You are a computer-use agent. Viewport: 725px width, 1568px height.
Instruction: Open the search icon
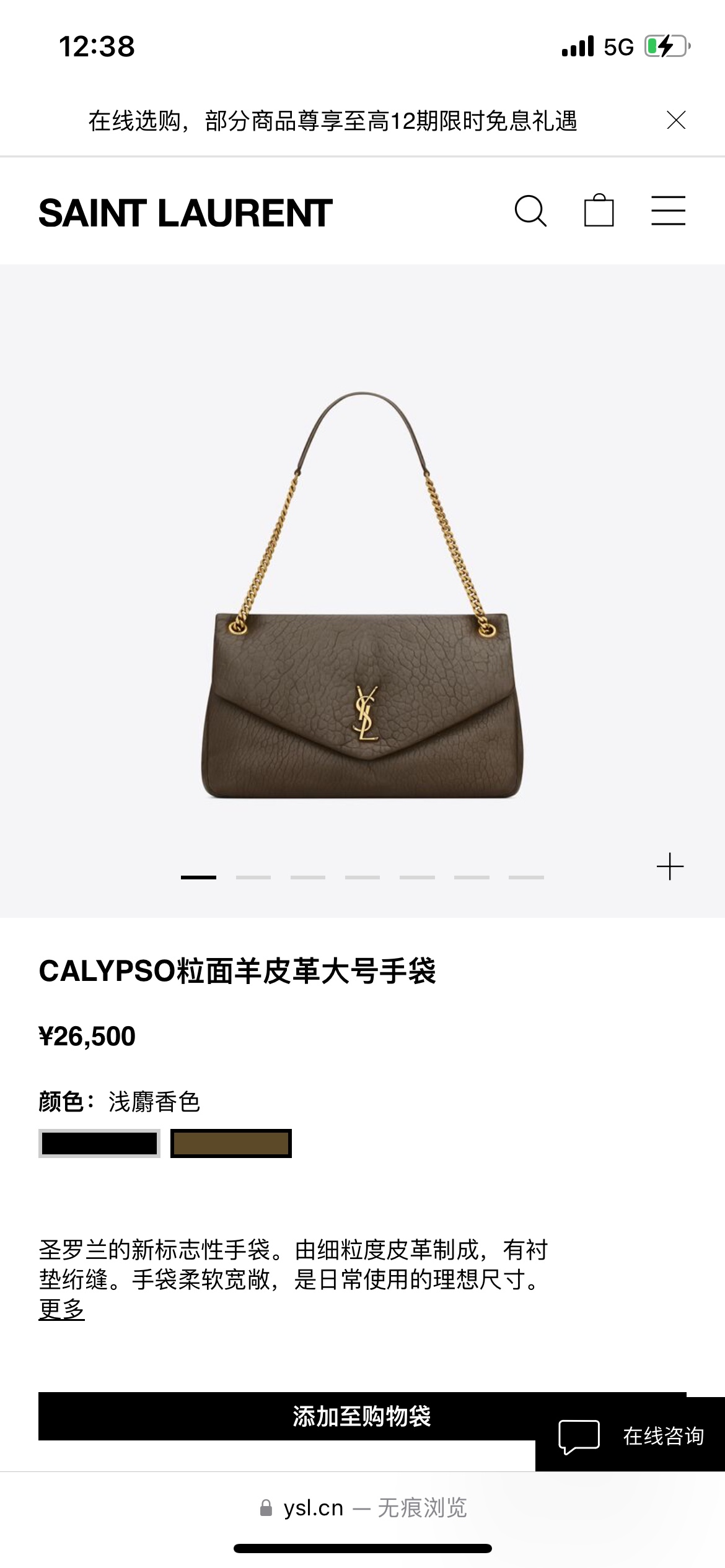(x=530, y=211)
